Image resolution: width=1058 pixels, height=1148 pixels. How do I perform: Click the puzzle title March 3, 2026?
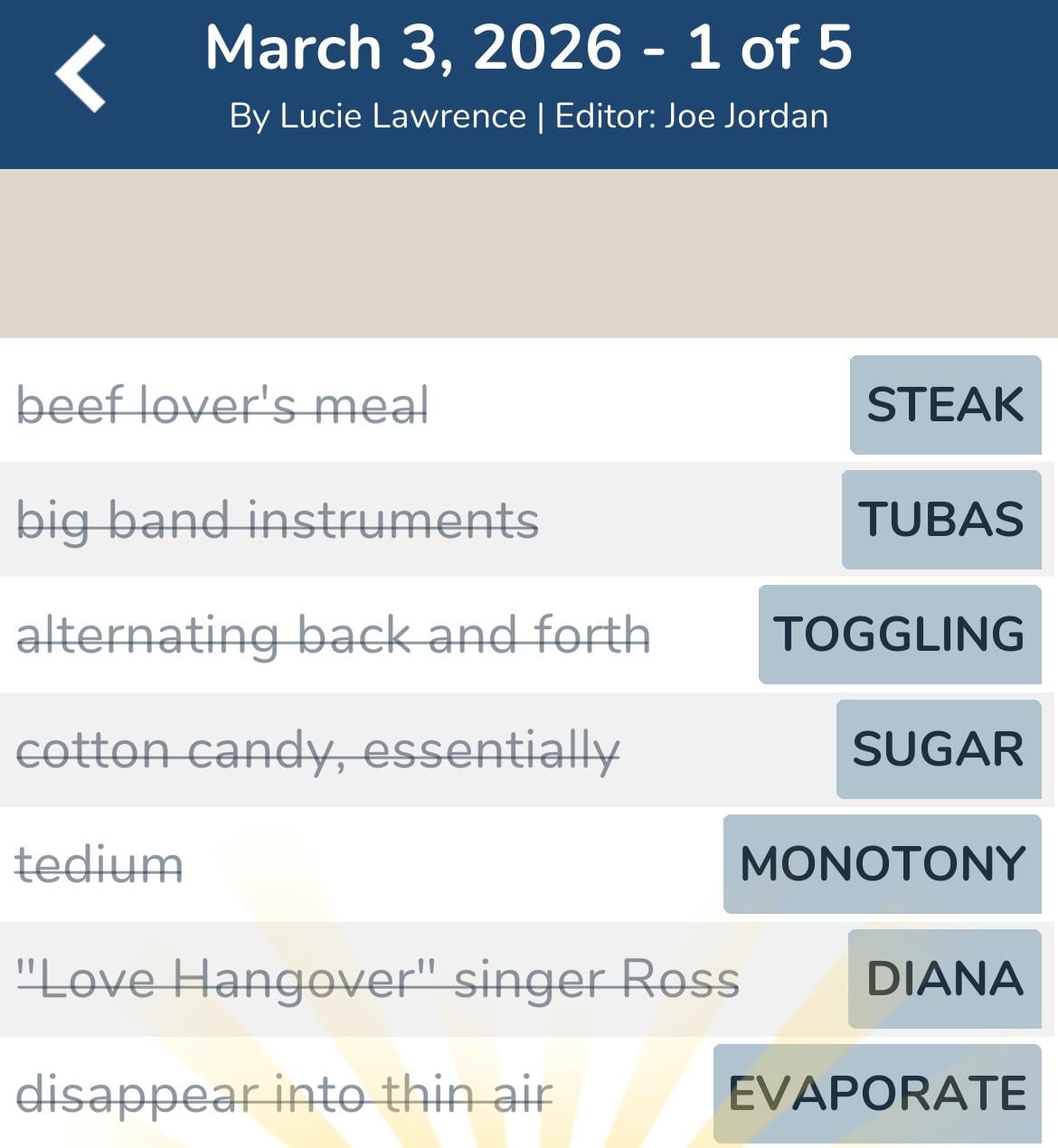[x=529, y=49]
